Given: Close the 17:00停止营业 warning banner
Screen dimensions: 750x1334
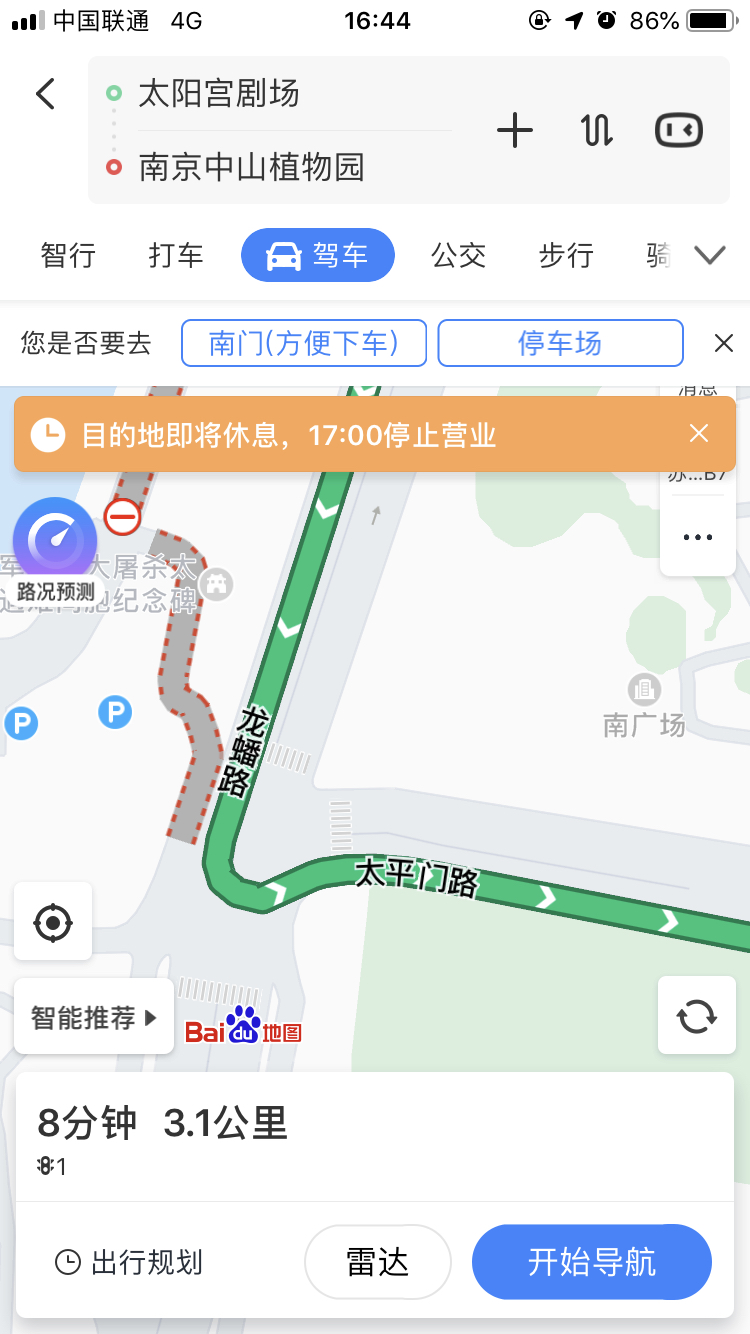Looking at the screenshot, I should 699,433.
